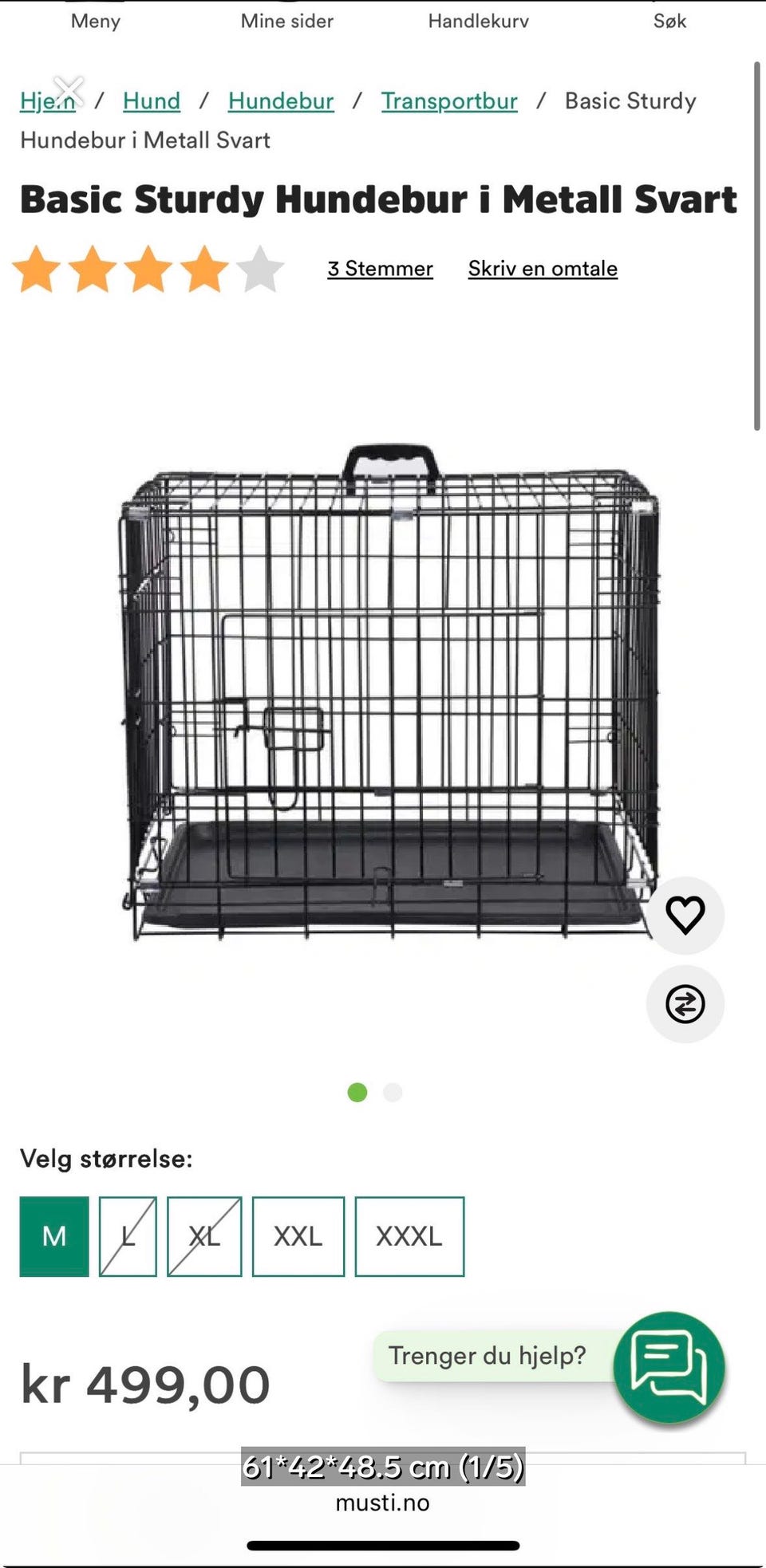This screenshot has width=766, height=1568.
Task: Tap the Søk search icon
Action: point(669,22)
